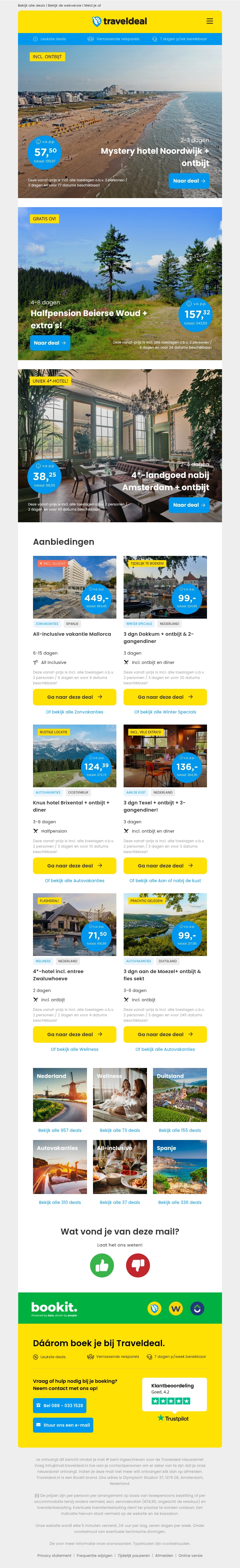Tap 'Naar deal' on Mystery hotel Noordwijk
Screen dimensions: 240x1568
click(x=189, y=181)
